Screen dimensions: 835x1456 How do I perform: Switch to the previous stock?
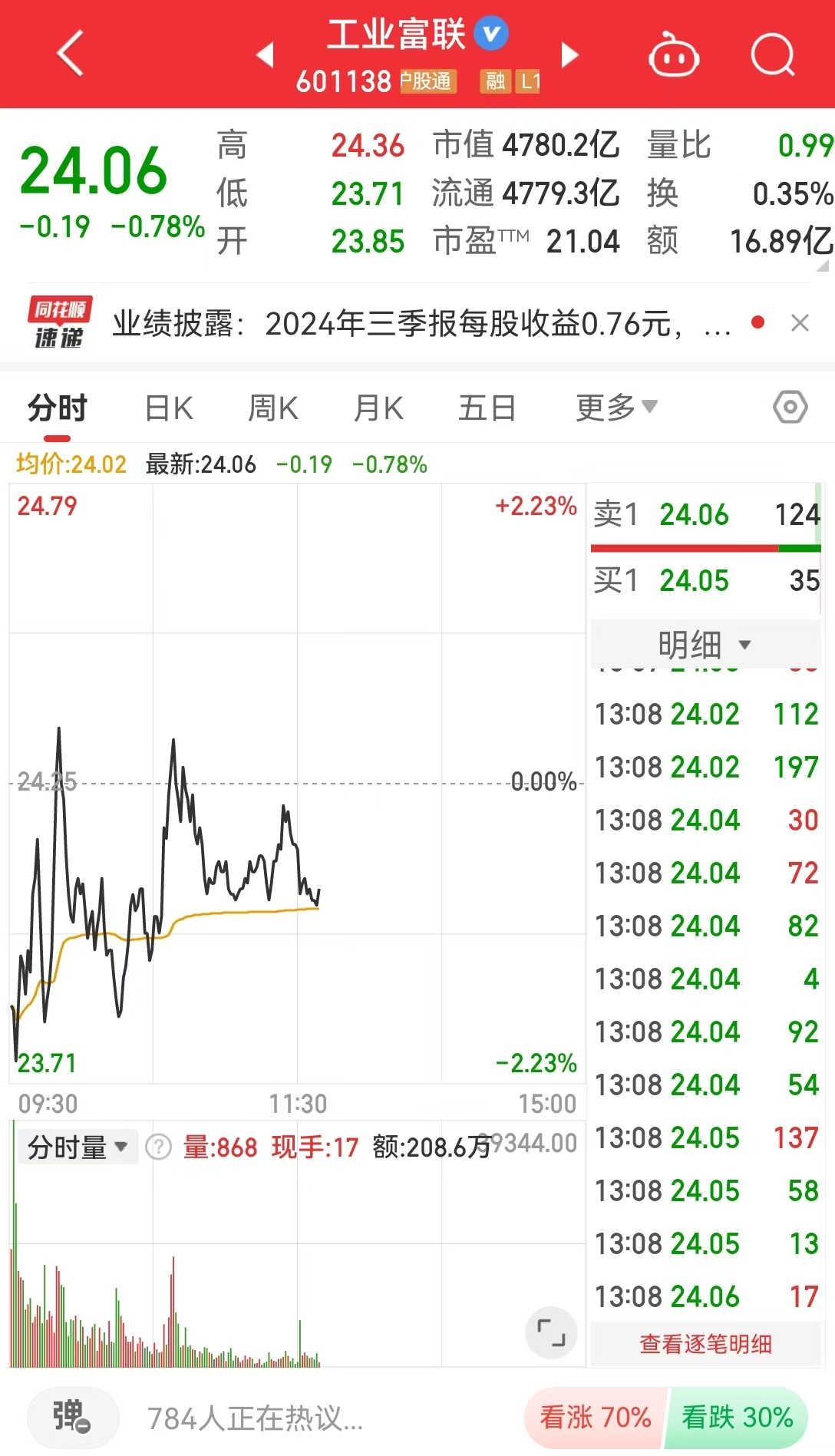pyautogui.click(x=266, y=54)
